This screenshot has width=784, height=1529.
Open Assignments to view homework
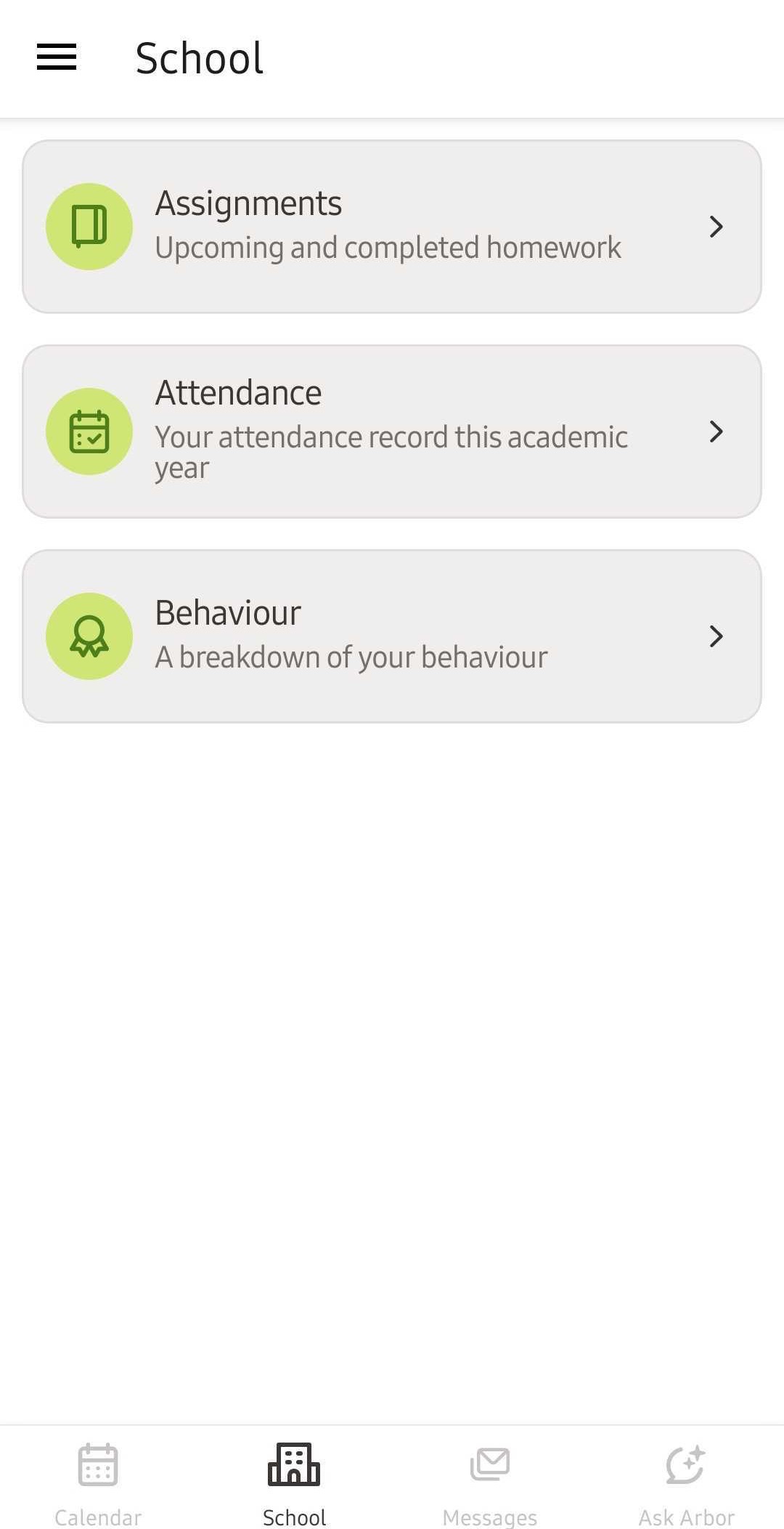[392, 227]
